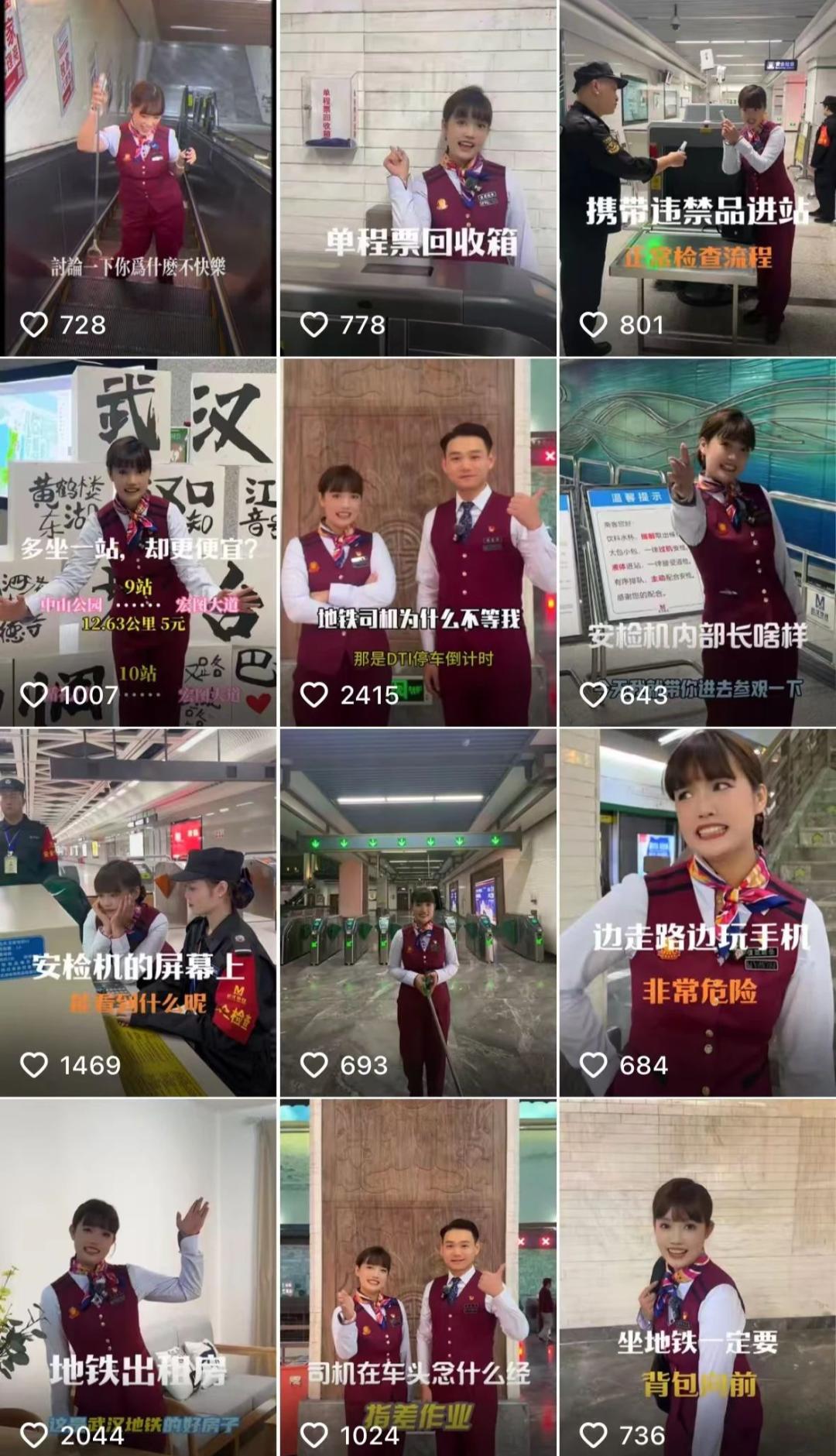
Task: Open the 携带违禁品进站 video
Action: click(x=697, y=178)
